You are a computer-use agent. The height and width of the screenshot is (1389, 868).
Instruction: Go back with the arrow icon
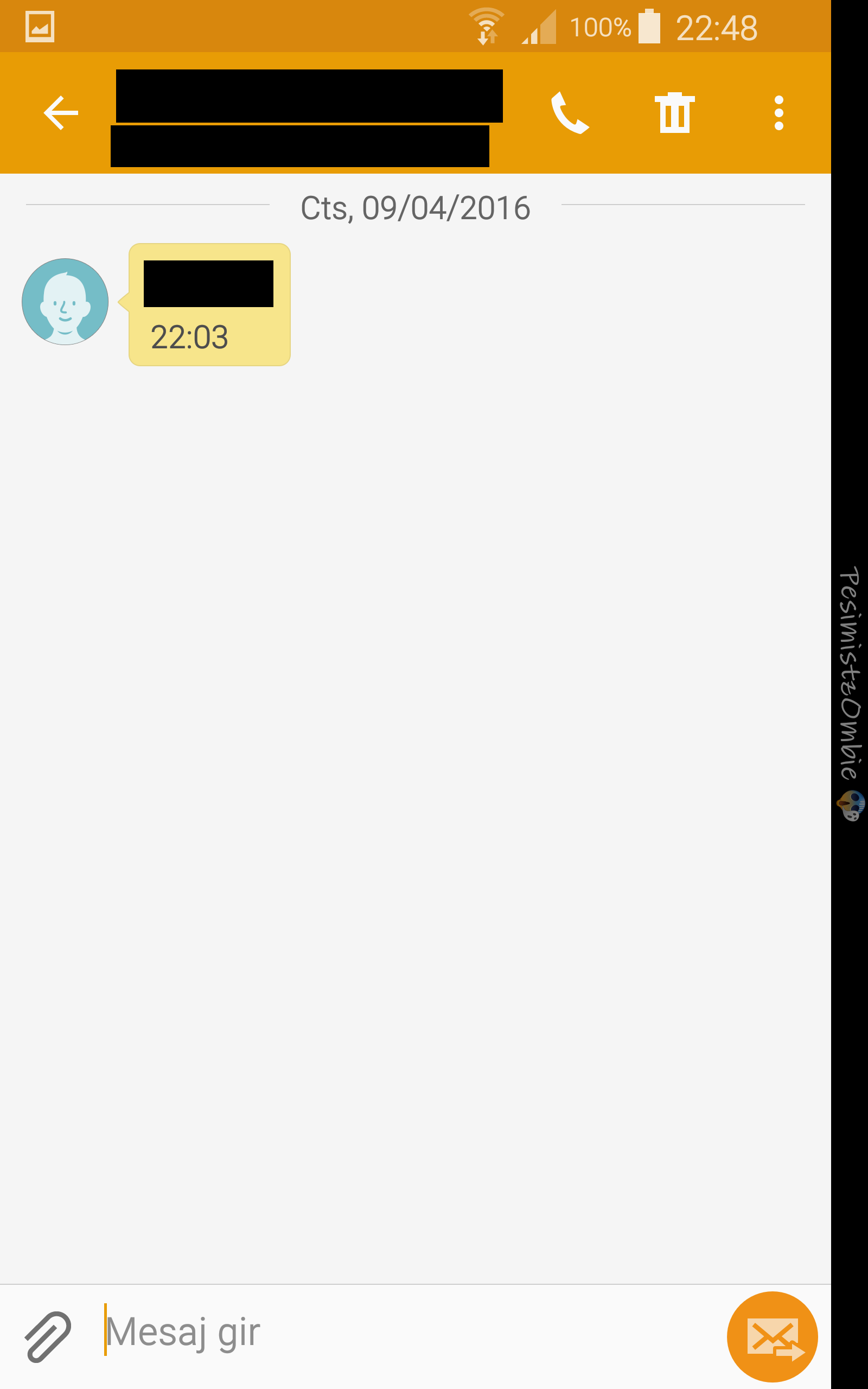61,112
